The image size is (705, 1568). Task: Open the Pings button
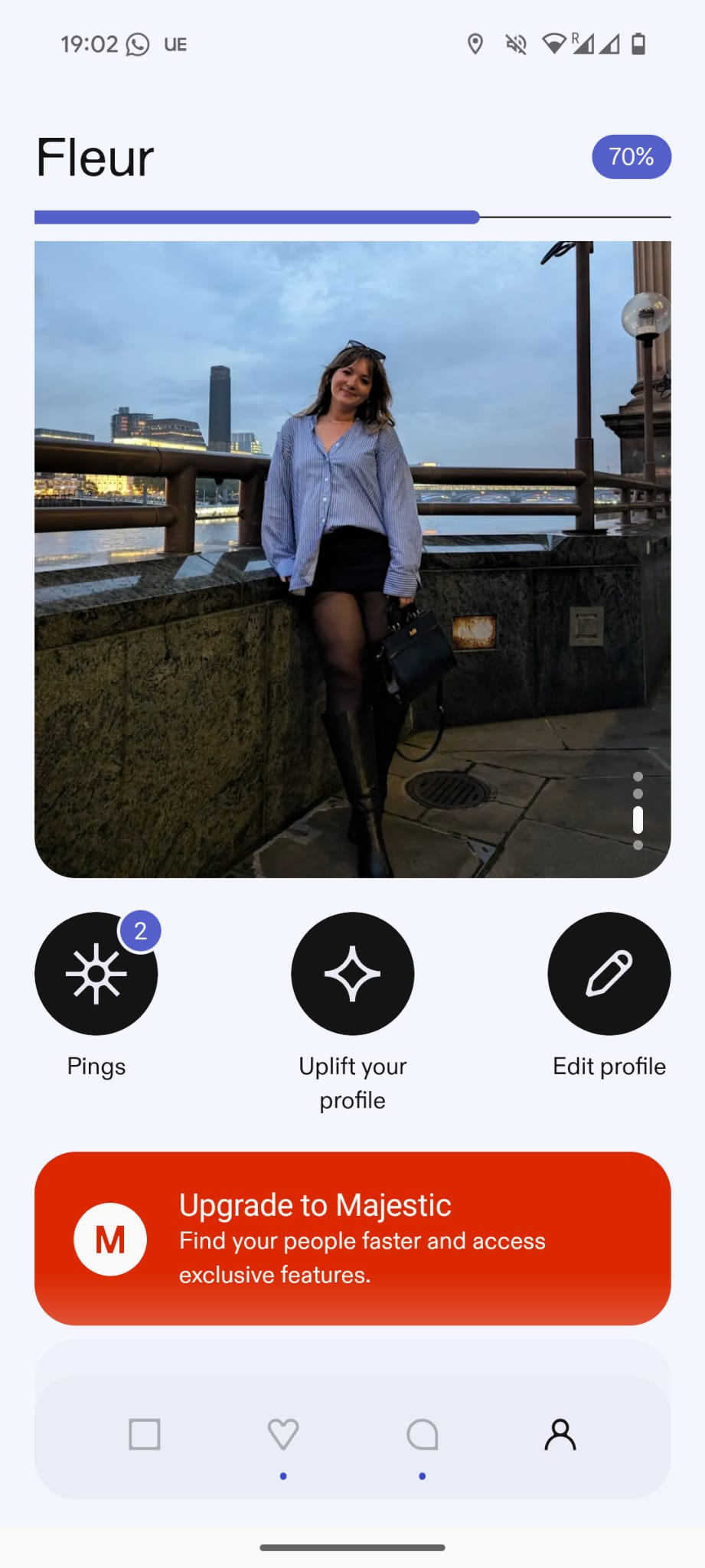(x=96, y=973)
